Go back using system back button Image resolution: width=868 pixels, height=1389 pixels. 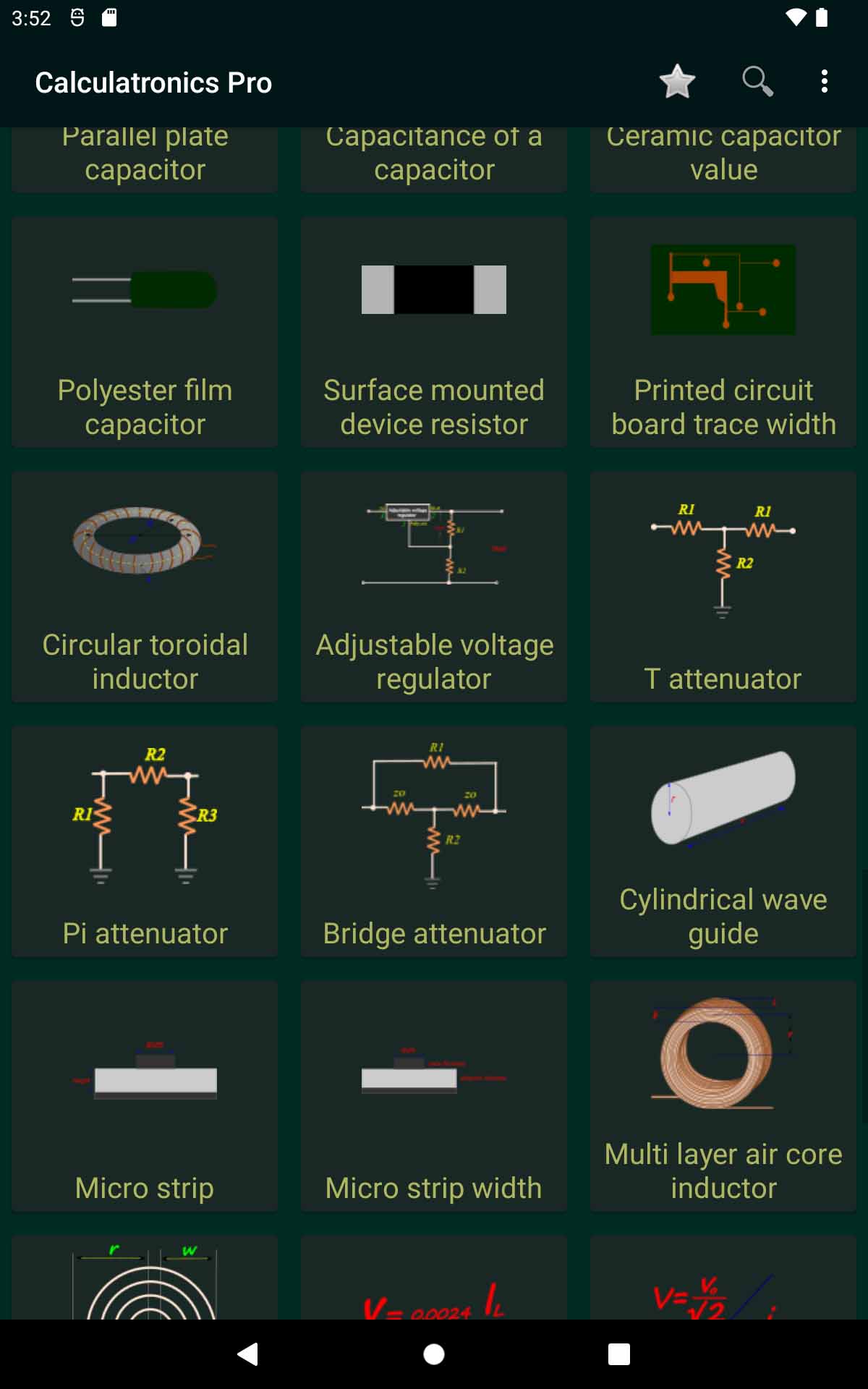click(248, 1354)
